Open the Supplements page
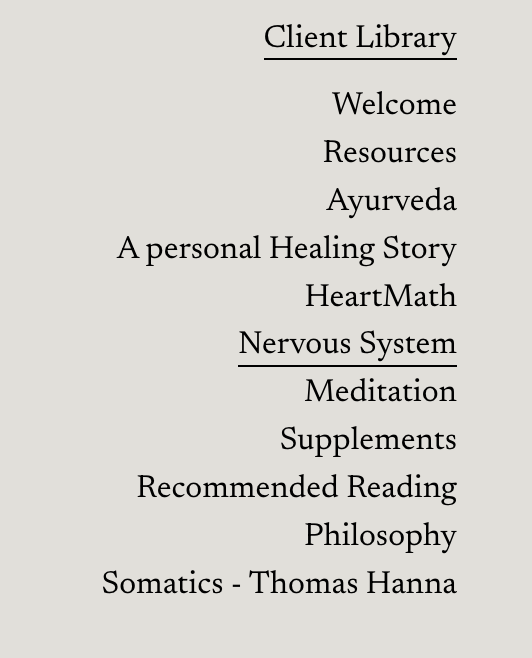 point(369,441)
